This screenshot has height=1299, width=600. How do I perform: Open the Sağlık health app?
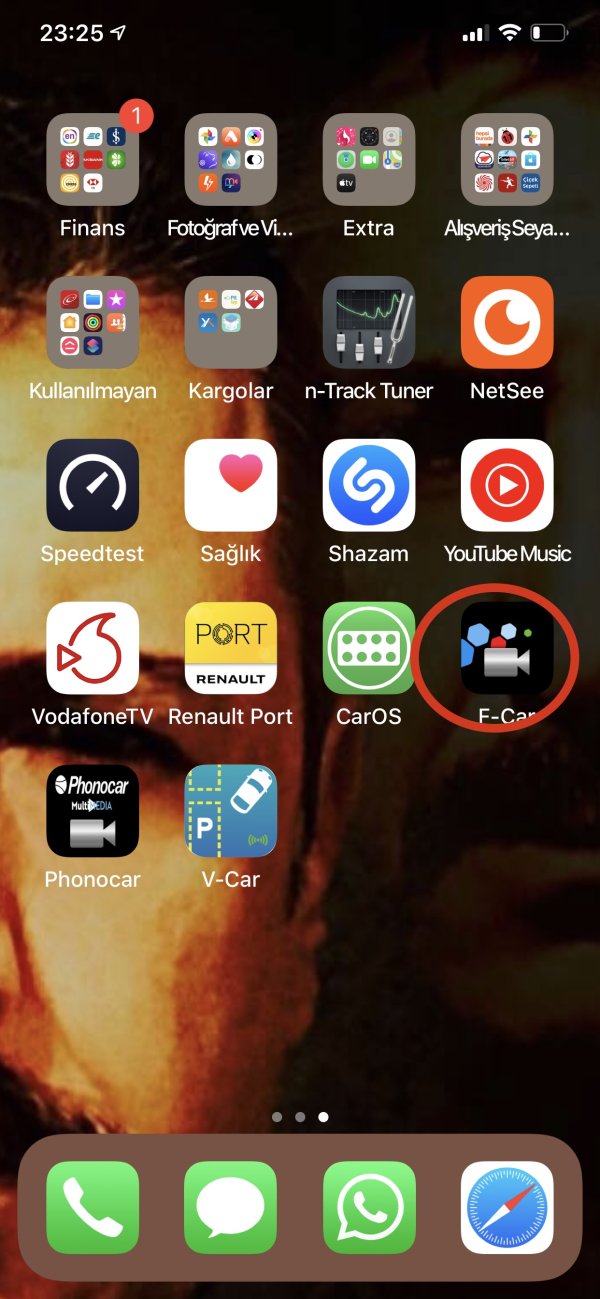click(x=231, y=485)
